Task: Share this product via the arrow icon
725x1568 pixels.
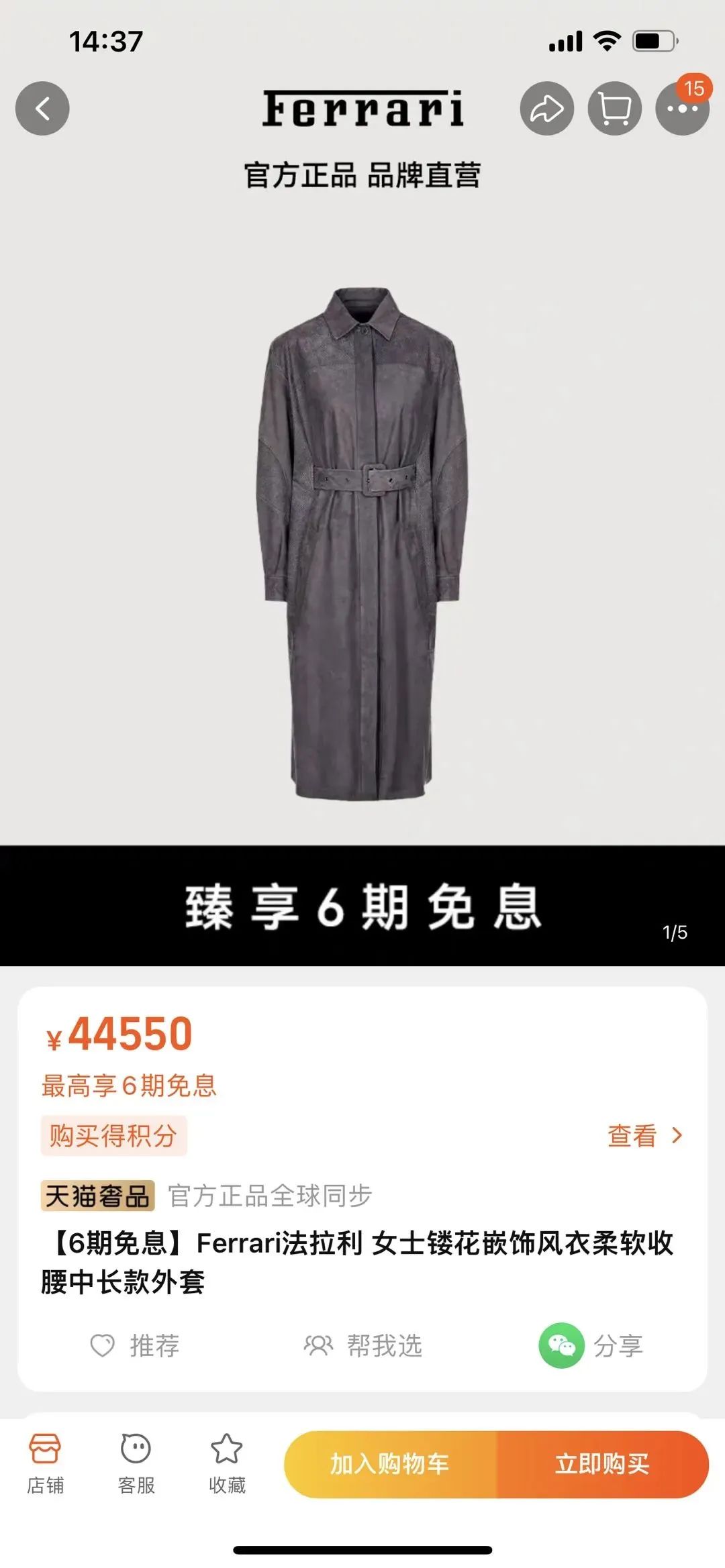Action: 546,108
